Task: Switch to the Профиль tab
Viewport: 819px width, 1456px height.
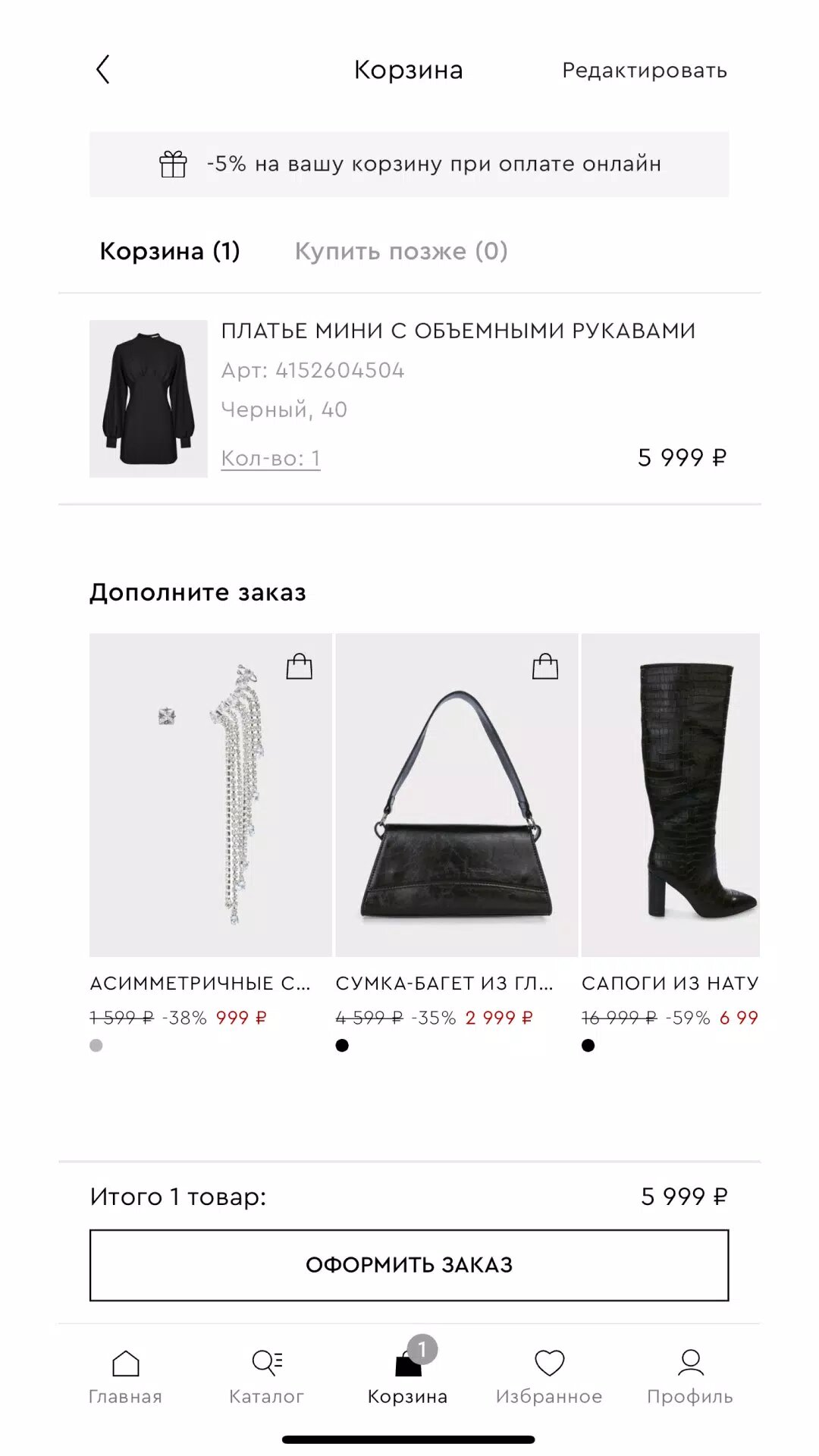Action: pyautogui.click(x=690, y=1376)
